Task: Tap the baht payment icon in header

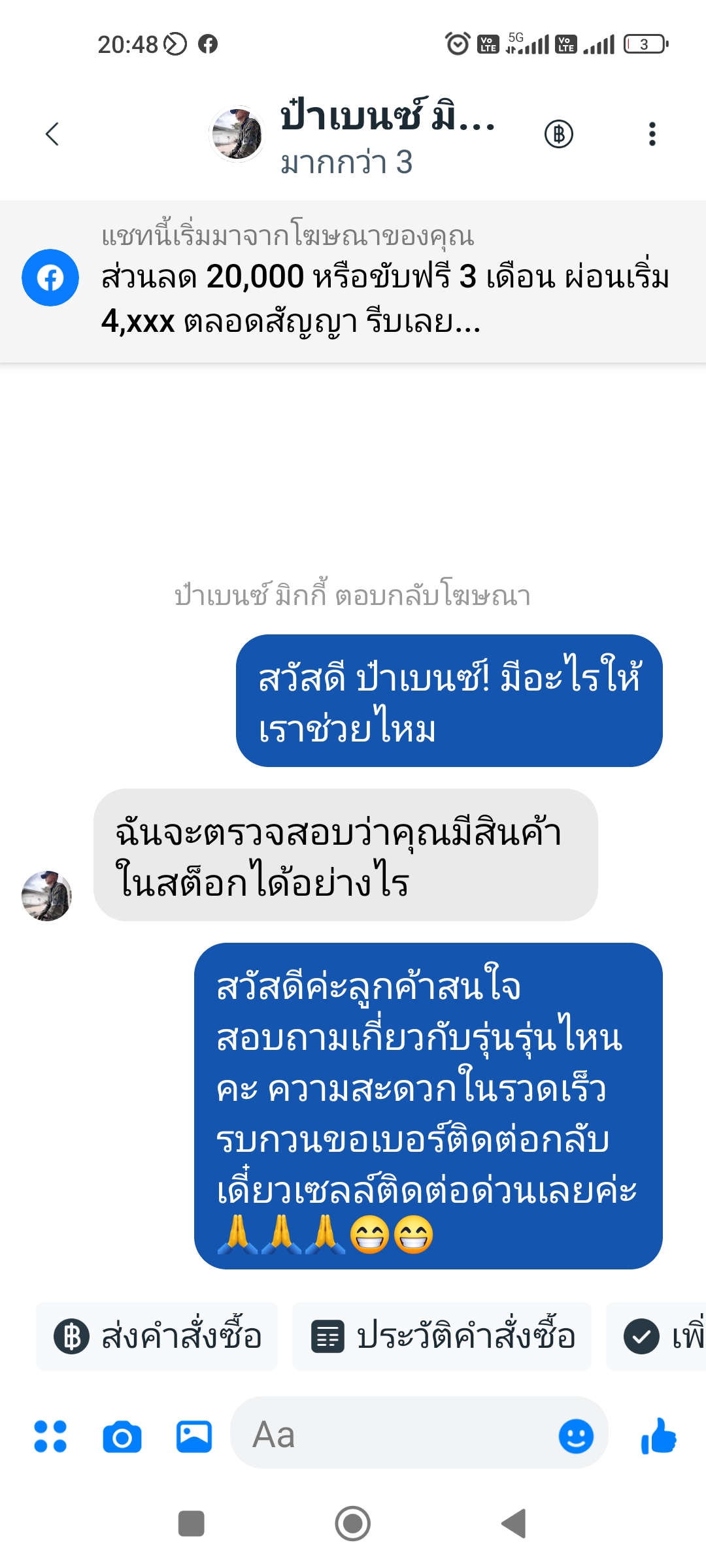Action: point(559,134)
